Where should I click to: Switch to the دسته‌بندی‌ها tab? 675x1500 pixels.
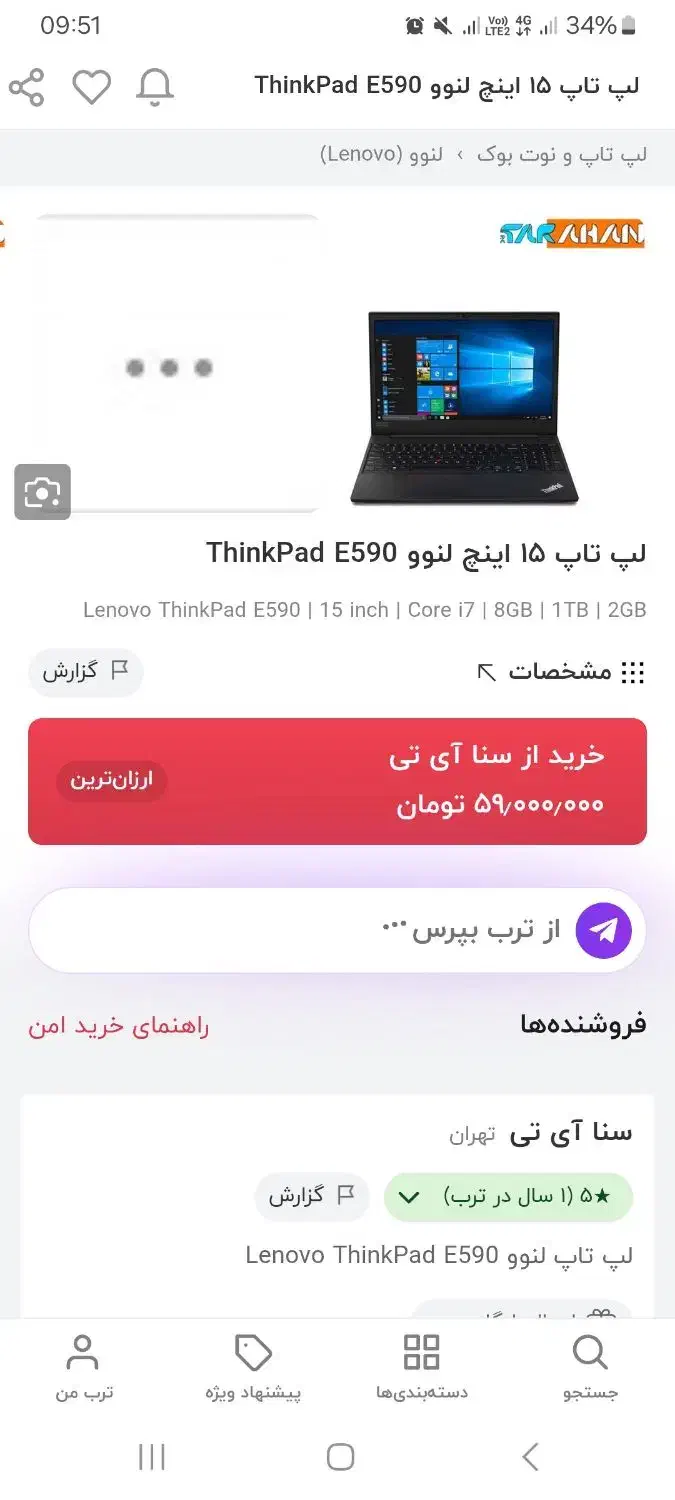tap(421, 1368)
